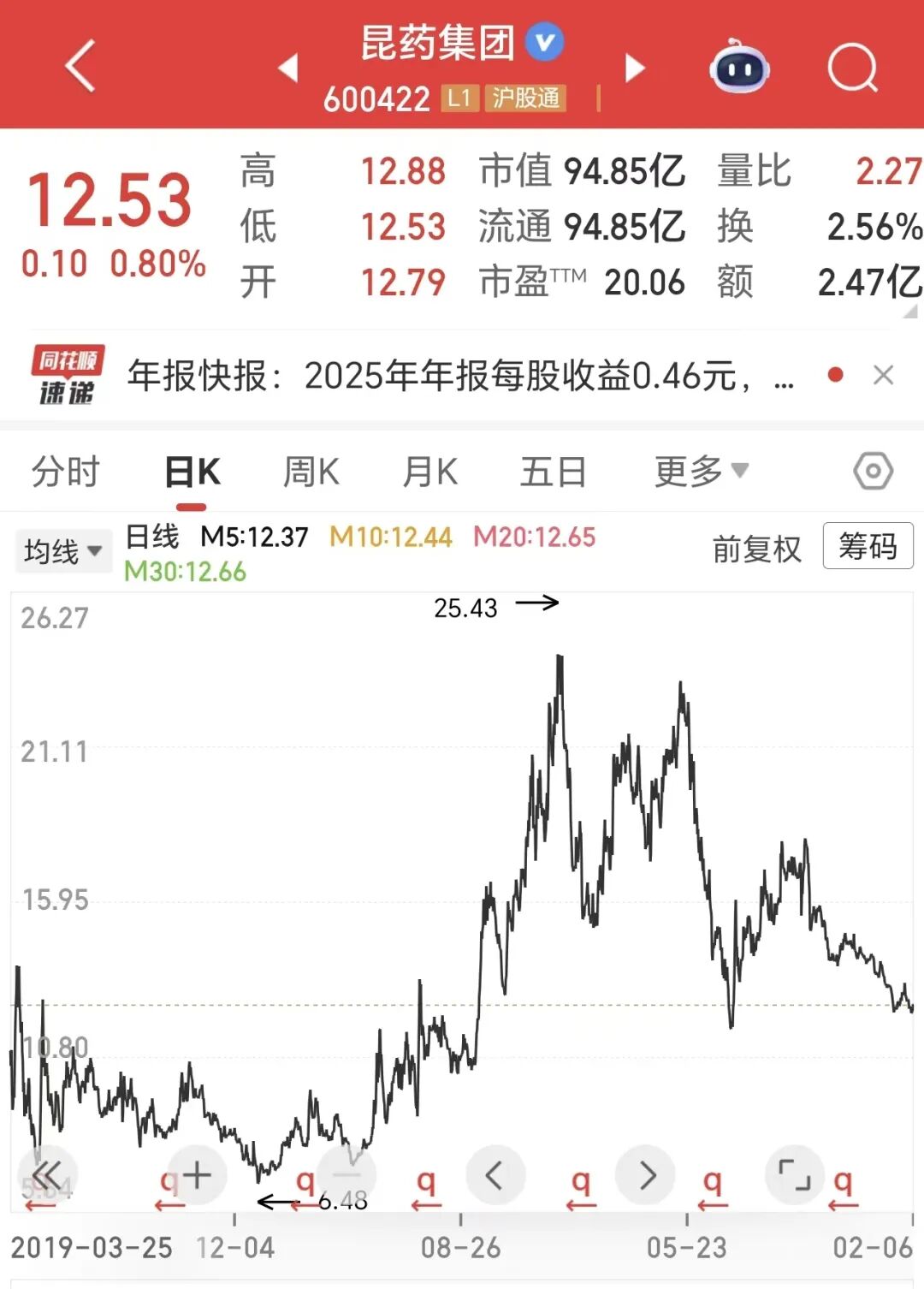Toggle the 筹码 chip distribution overlay

pyautogui.click(x=868, y=547)
